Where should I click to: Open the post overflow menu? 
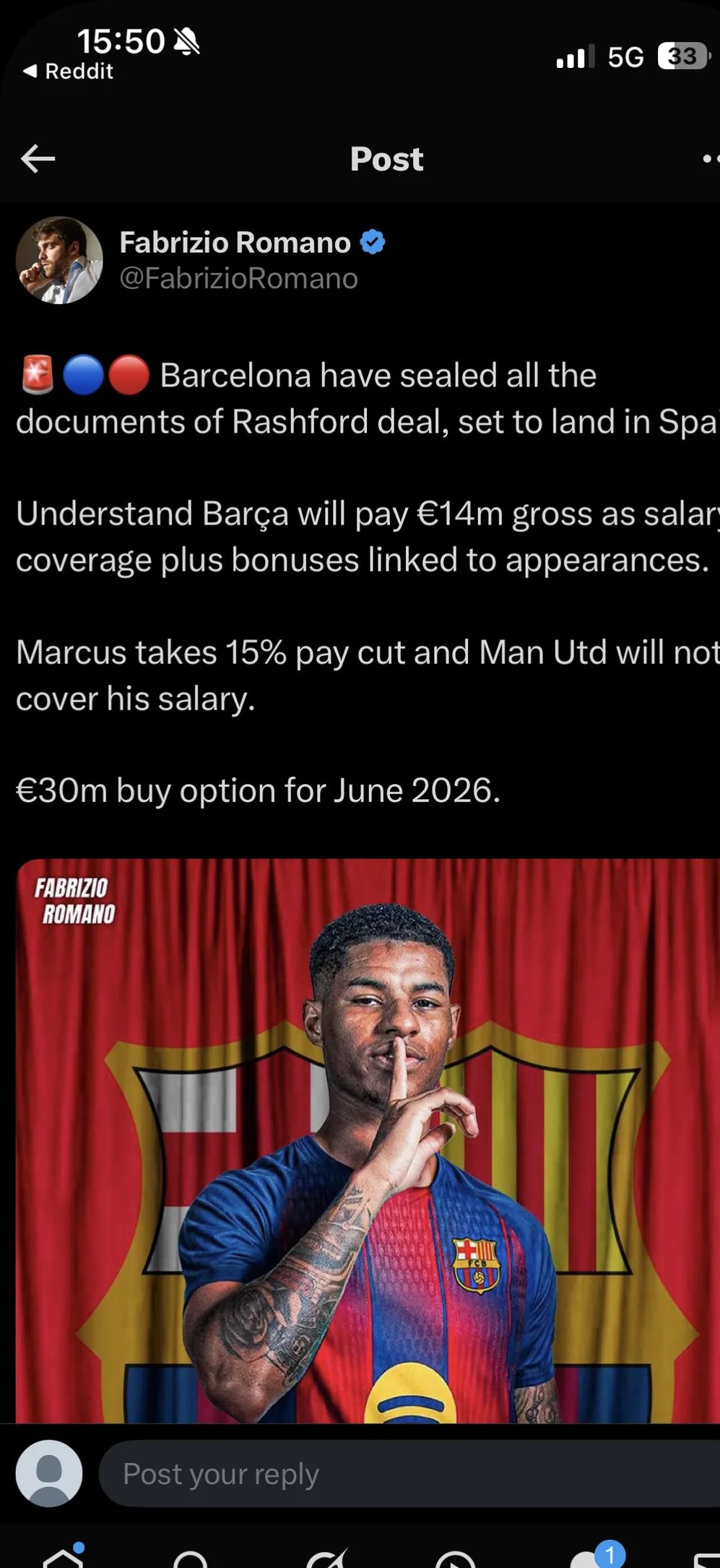tap(709, 158)
